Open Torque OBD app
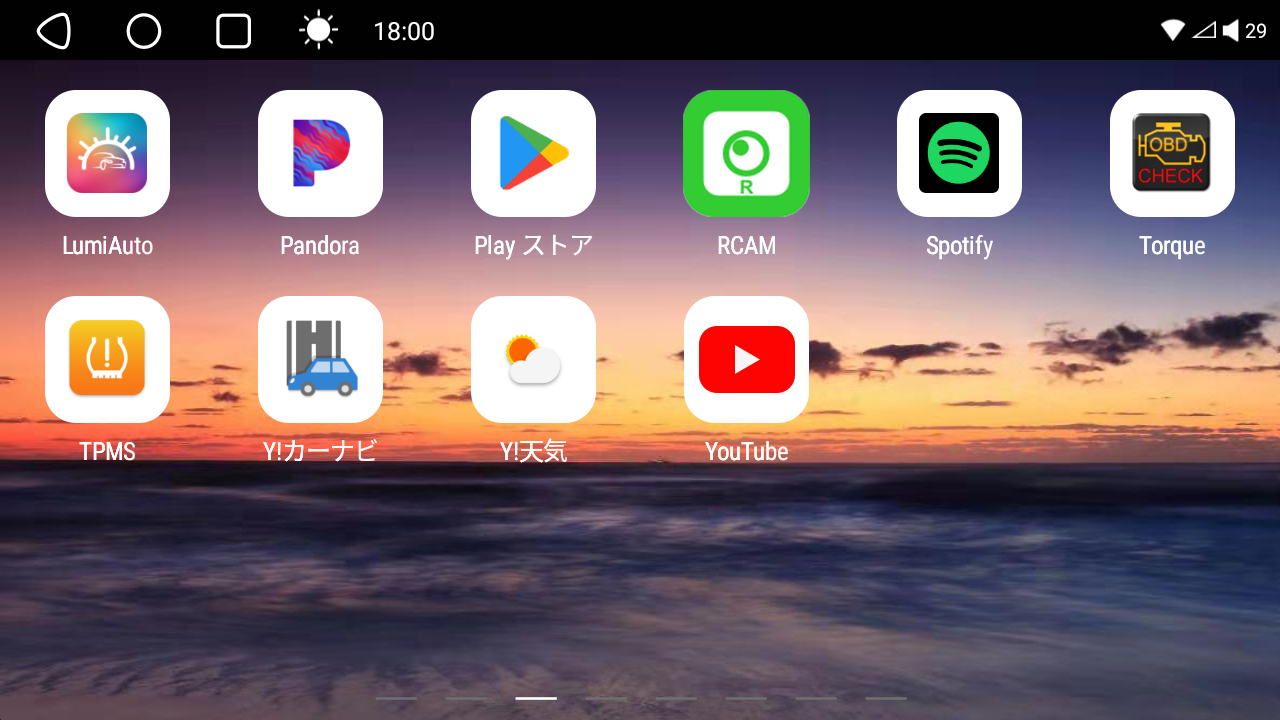This screenshot has width=1280, height=720. 1172,153
